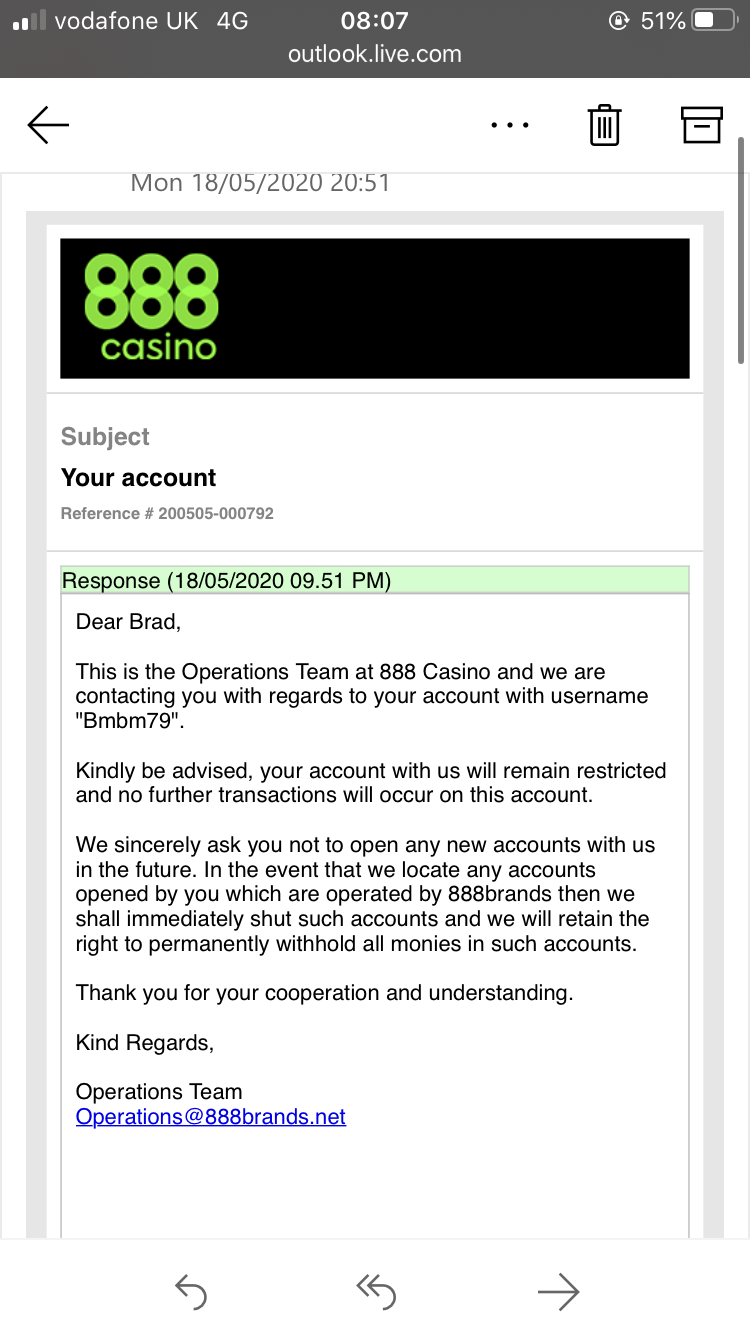750x1334 pixels.
Task: Go back to the inbox
Action: [48, 125]
